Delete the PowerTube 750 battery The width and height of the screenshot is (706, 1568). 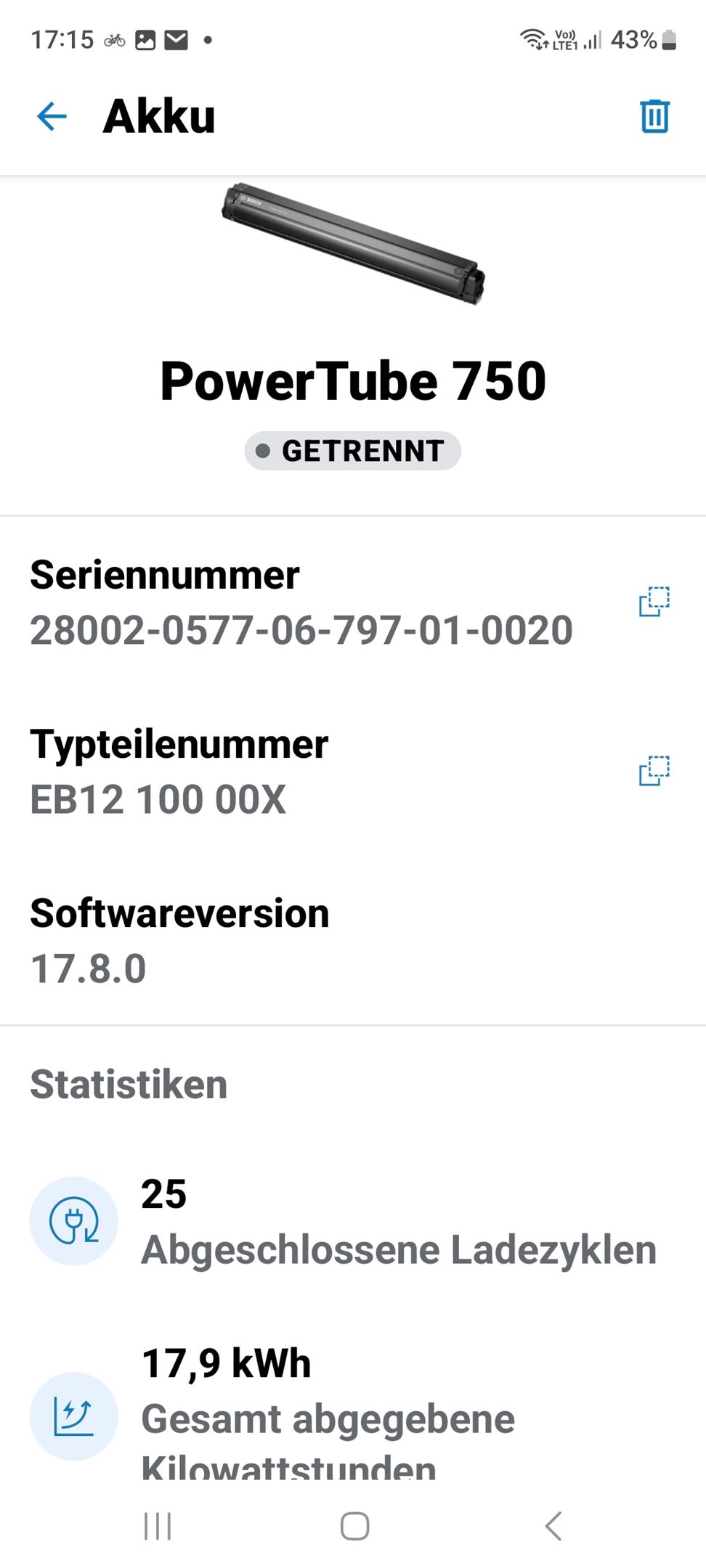pyautogui.click(x=654, y=116)
